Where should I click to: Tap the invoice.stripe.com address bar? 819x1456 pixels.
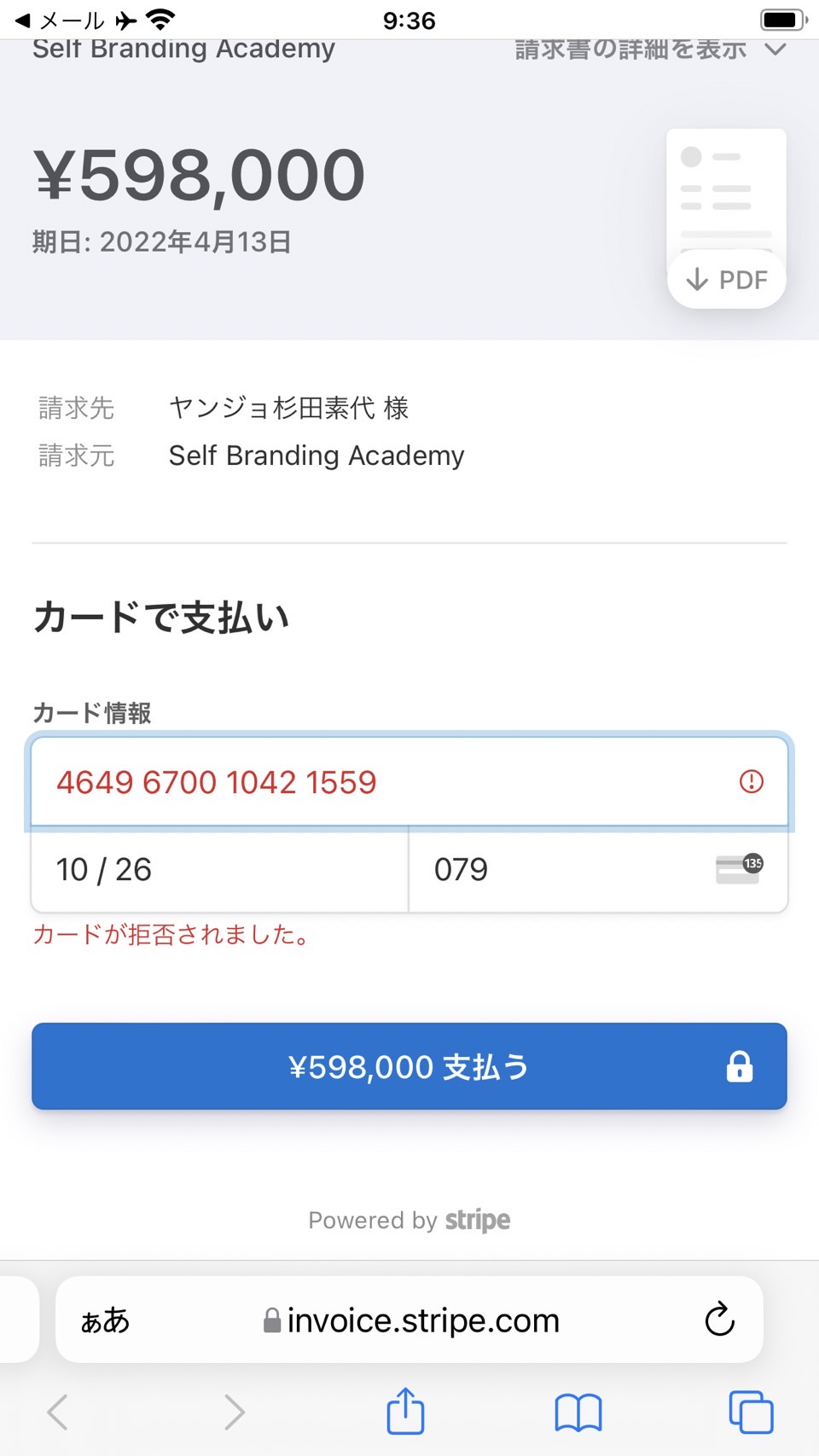(x=411, y=1320)
